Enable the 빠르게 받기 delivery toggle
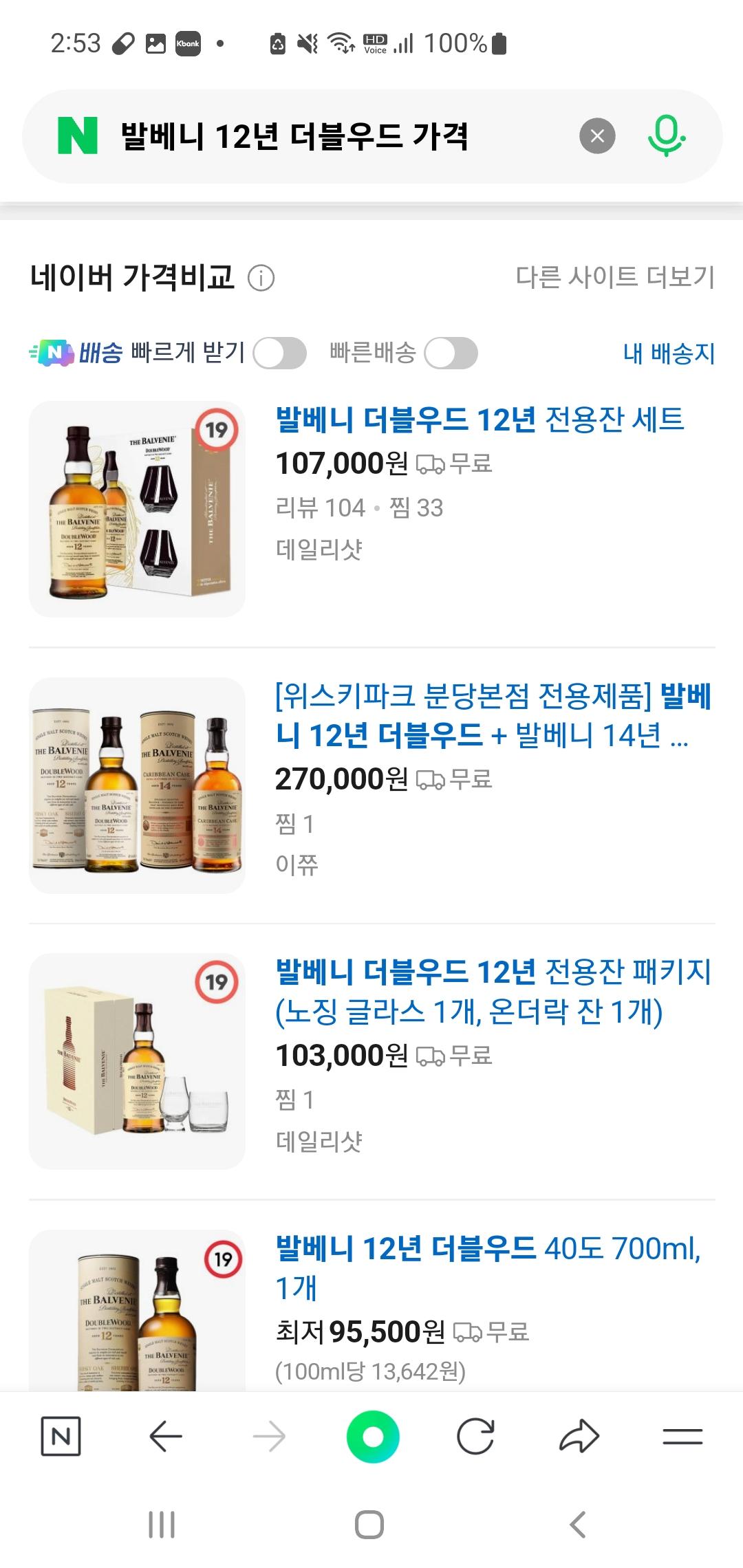 click(x=280, y=353)
